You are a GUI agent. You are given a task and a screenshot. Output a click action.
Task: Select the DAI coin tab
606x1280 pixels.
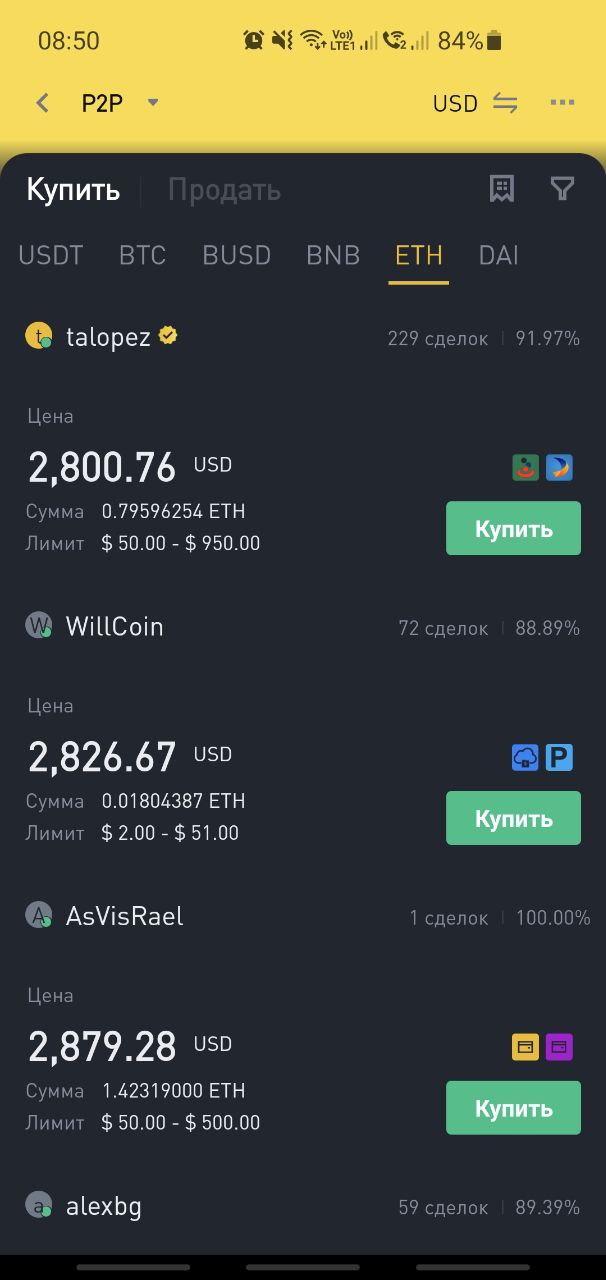pyautogui.click(x=499, y=255)
